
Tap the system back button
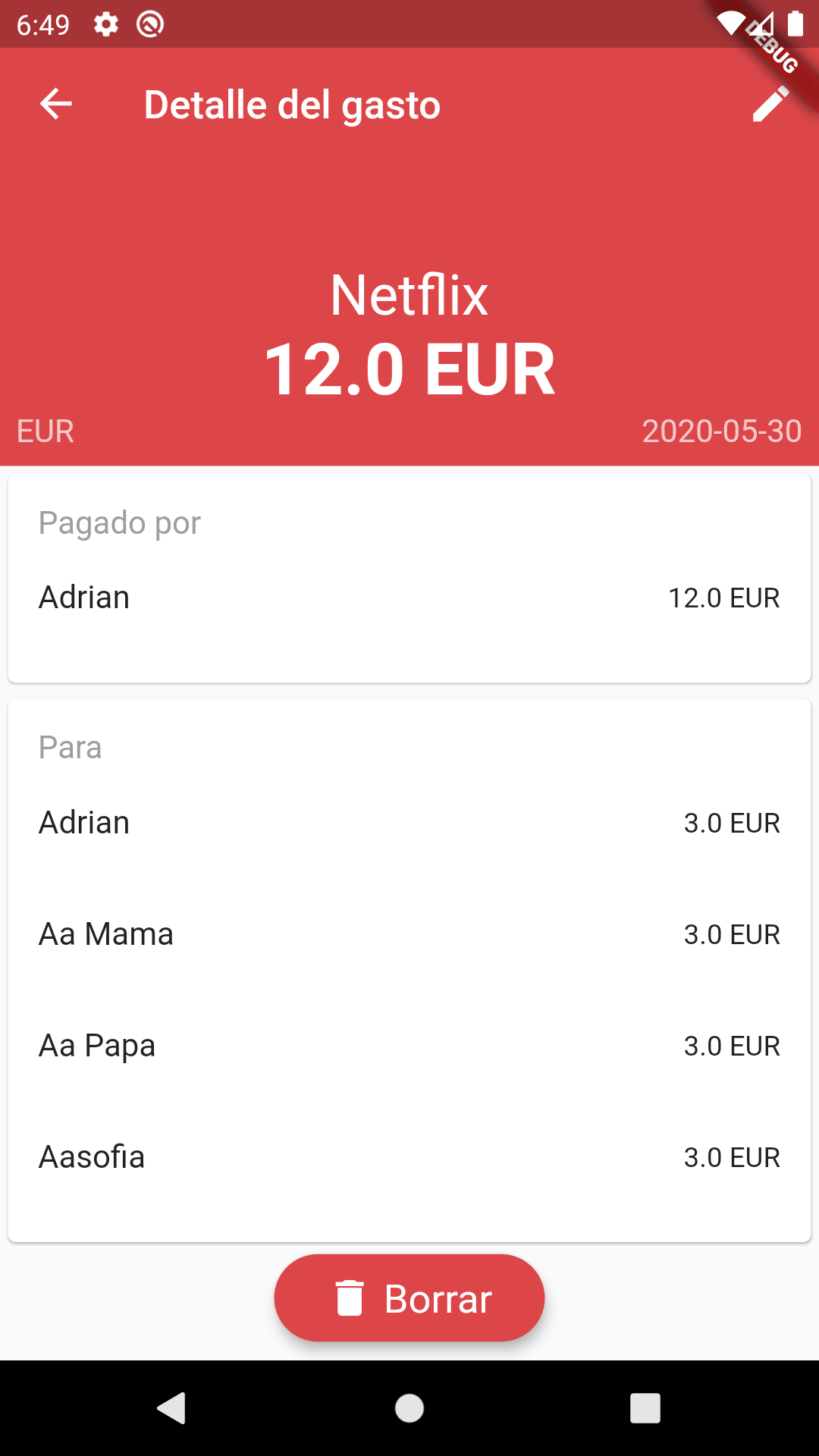172,1408
